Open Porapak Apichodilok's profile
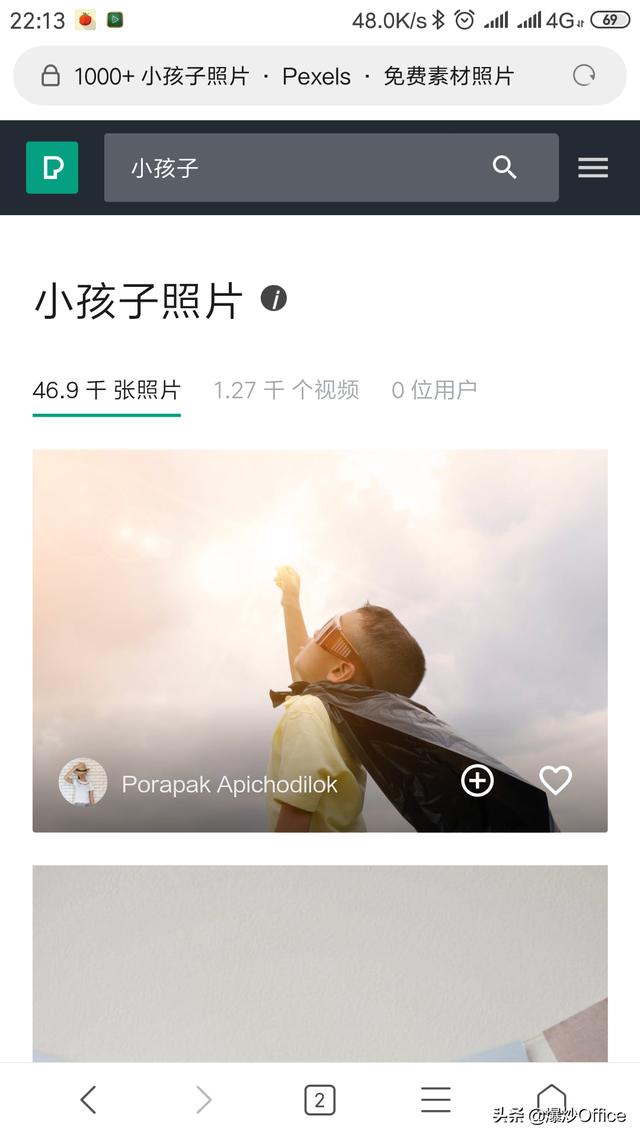640x1138 pixels. [229, 784]
